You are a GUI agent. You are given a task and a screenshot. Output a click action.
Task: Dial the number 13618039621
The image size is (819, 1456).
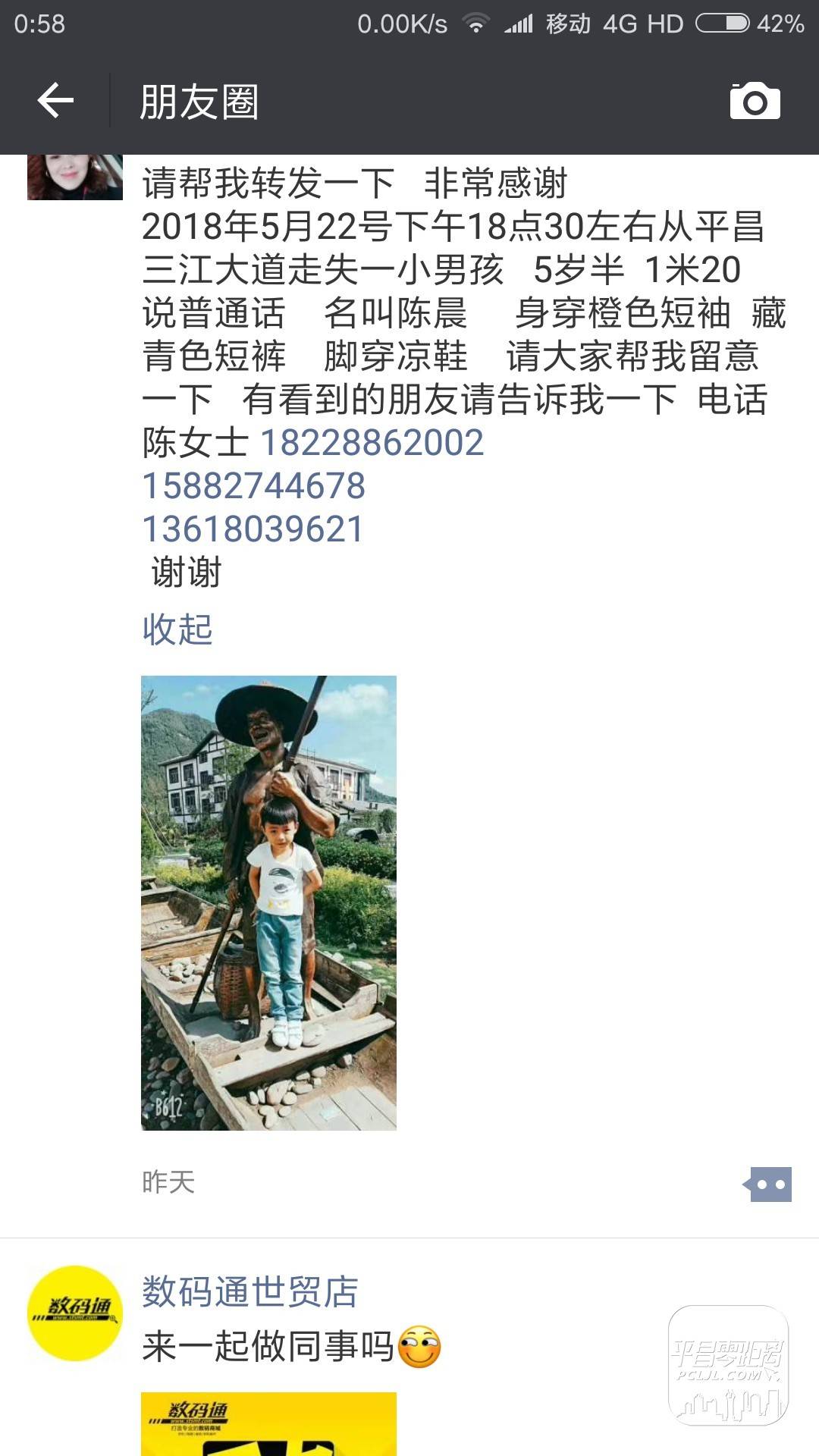tap(253, 529)
